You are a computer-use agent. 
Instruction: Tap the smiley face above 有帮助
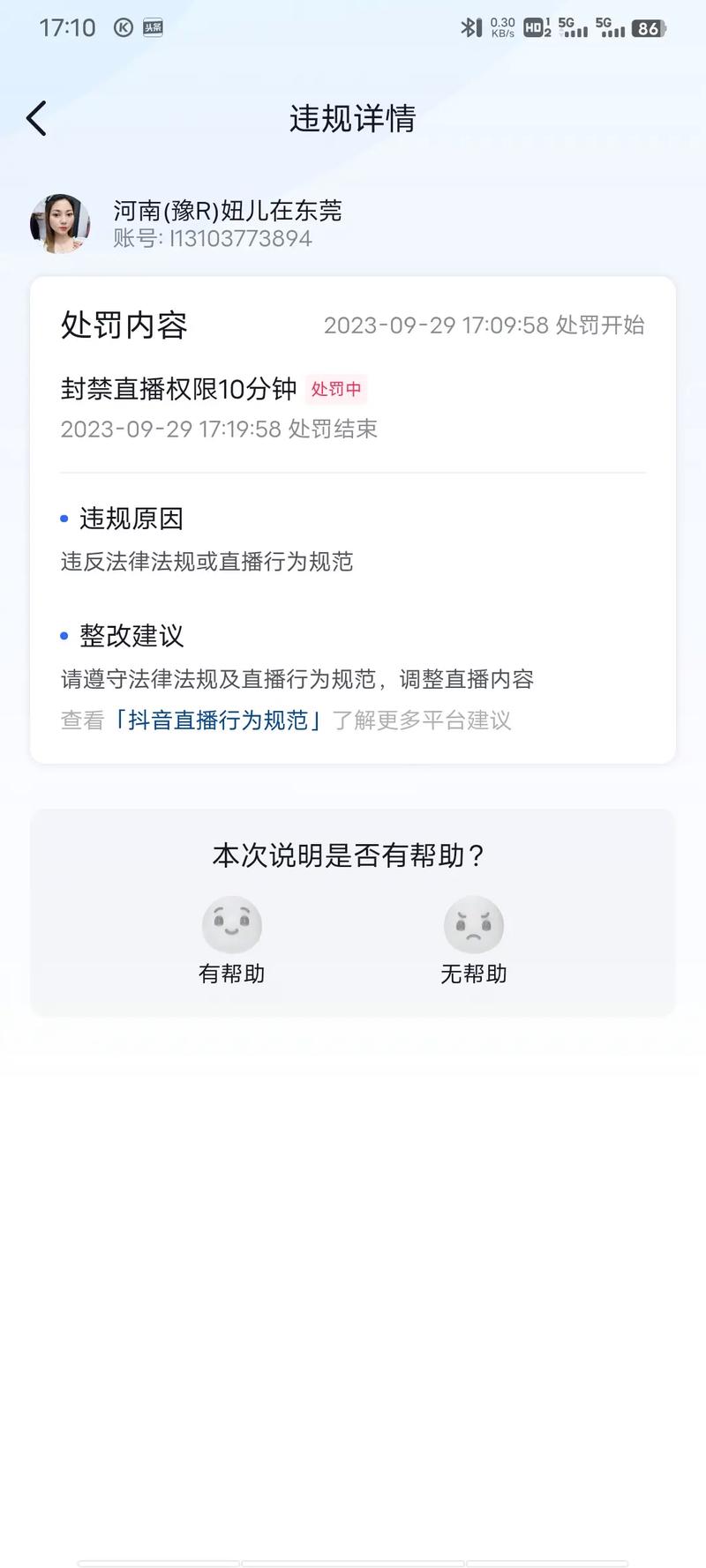pos(232,924)
